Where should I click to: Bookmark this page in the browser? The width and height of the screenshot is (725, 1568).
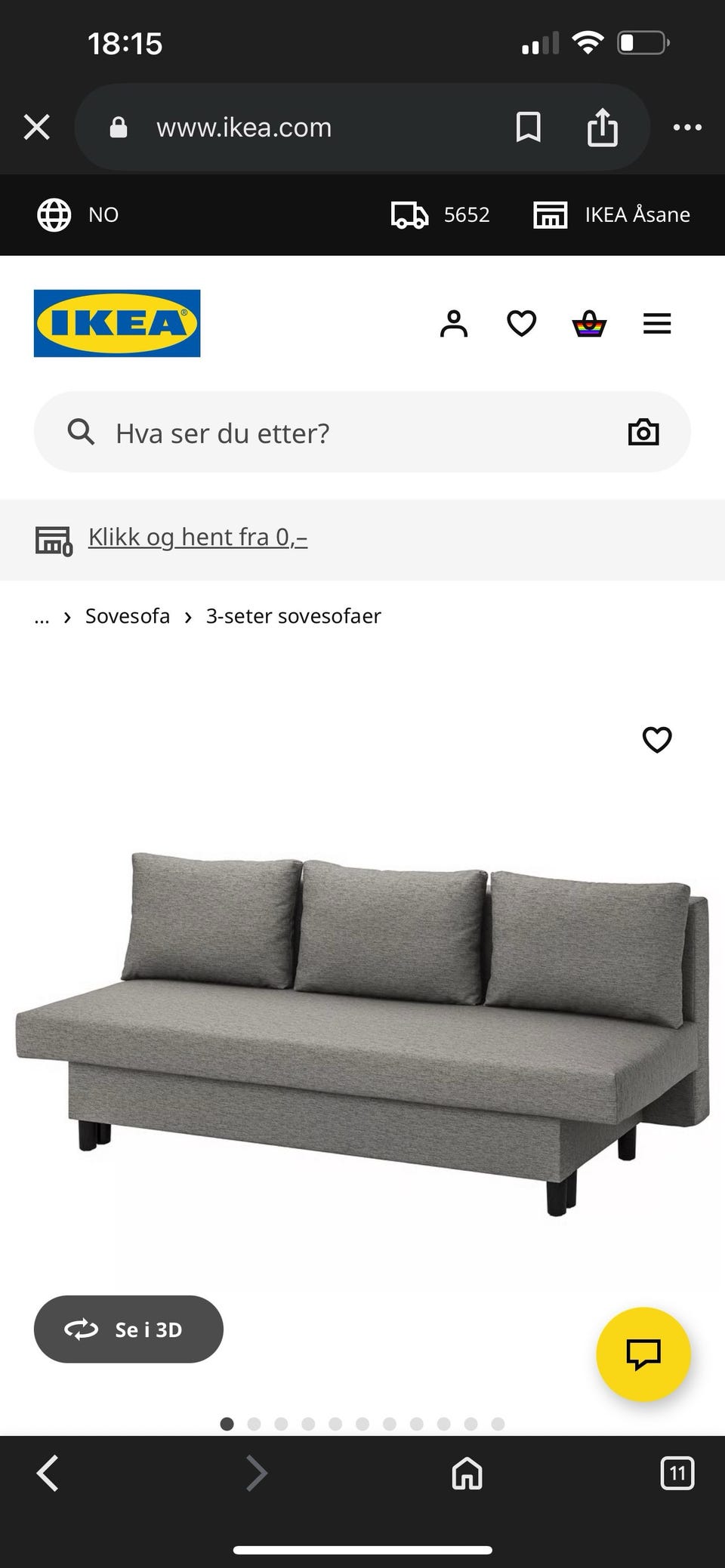point(529,127)
